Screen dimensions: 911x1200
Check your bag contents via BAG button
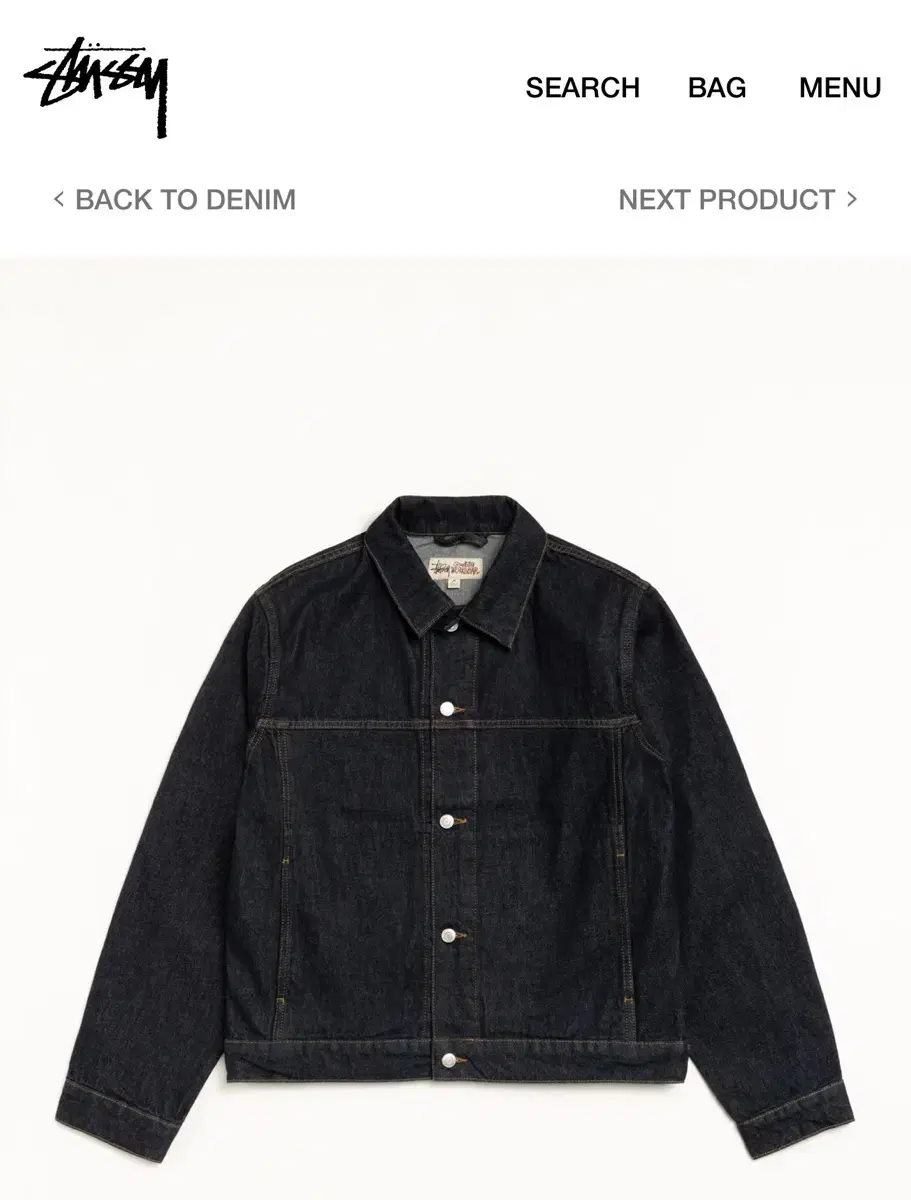(x=716, y=87)
